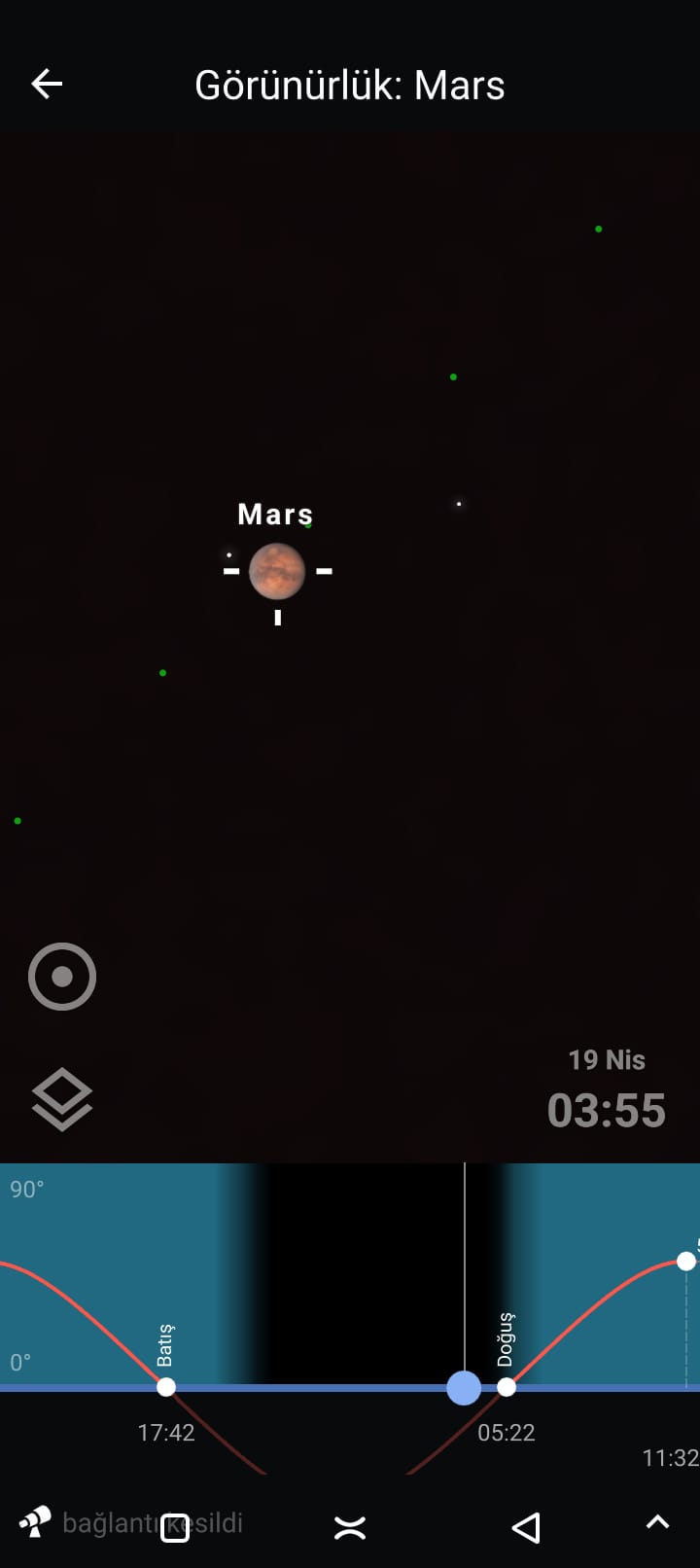Open the sky layers menu
The width and height of the screenshot is (700, 1568).
(62, 1099)
